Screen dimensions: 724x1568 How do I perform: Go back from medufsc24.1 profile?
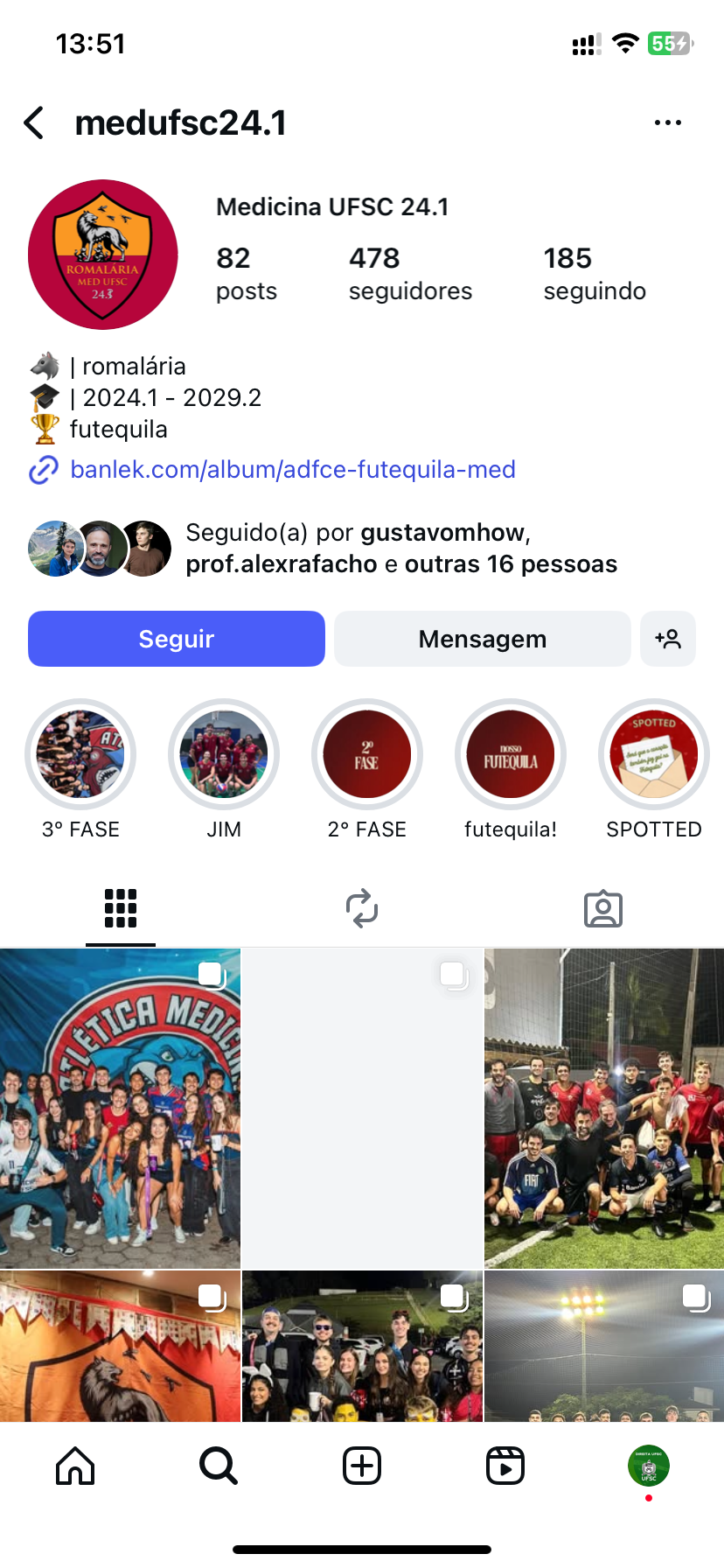[35, 123]
